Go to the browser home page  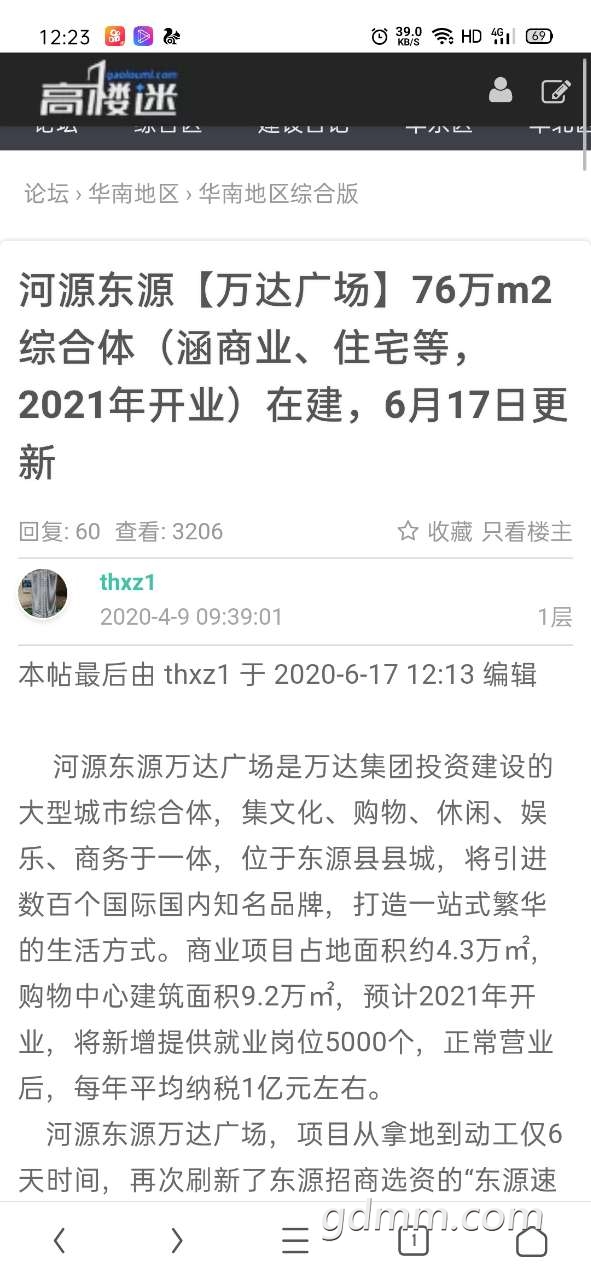531,1241
